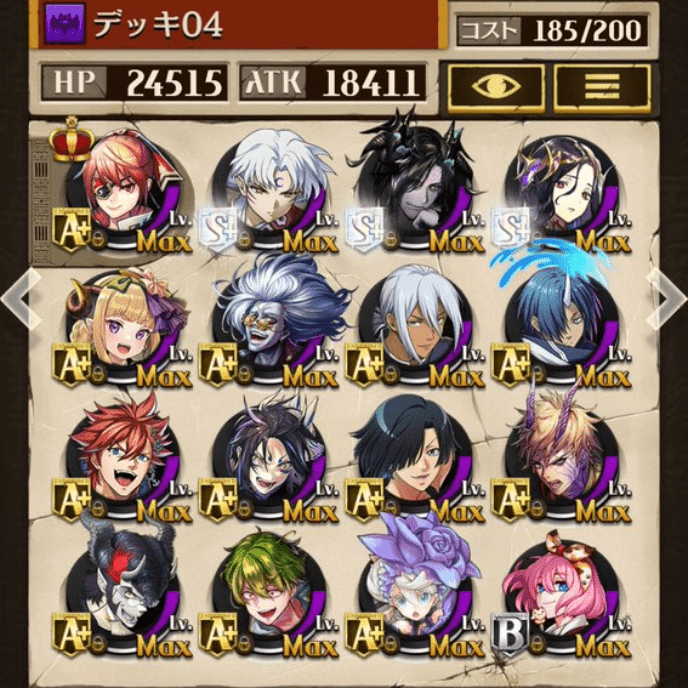688x688 pixels.
Task: Go to the previous deck arrow
Action: 18,297
